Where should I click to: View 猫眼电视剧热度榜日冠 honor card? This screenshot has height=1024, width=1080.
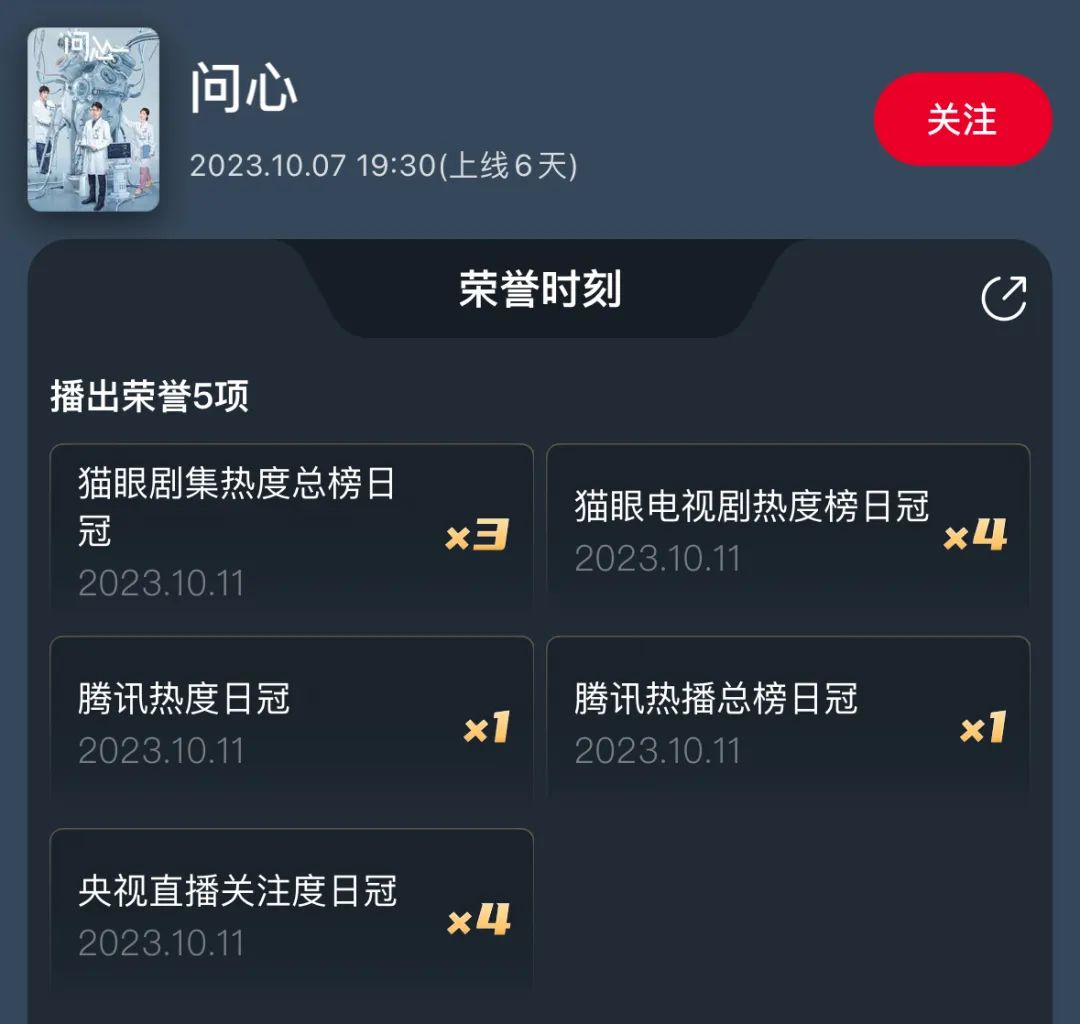point(787,529)
